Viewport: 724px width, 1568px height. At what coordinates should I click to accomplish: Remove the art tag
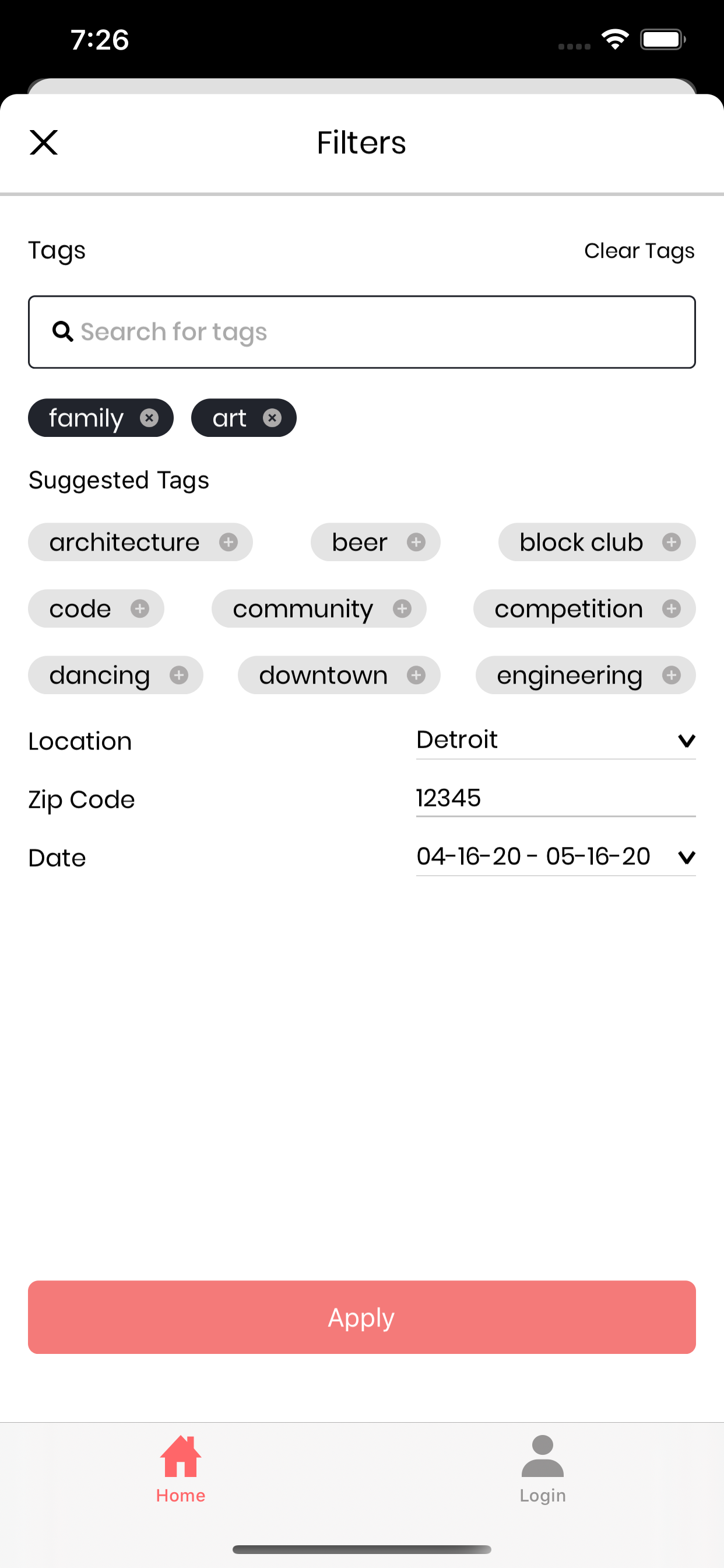[272, 418]
